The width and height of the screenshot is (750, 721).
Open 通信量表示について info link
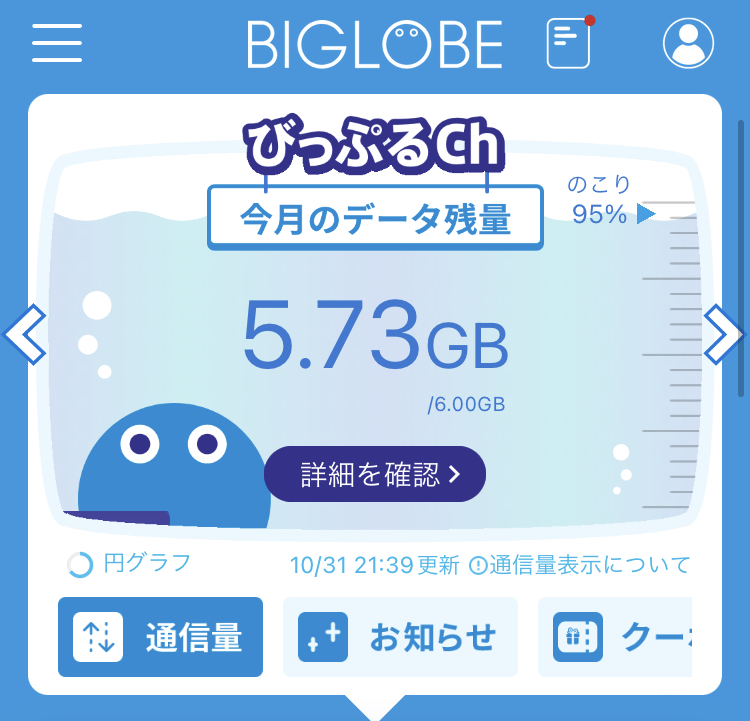(579, 565)
